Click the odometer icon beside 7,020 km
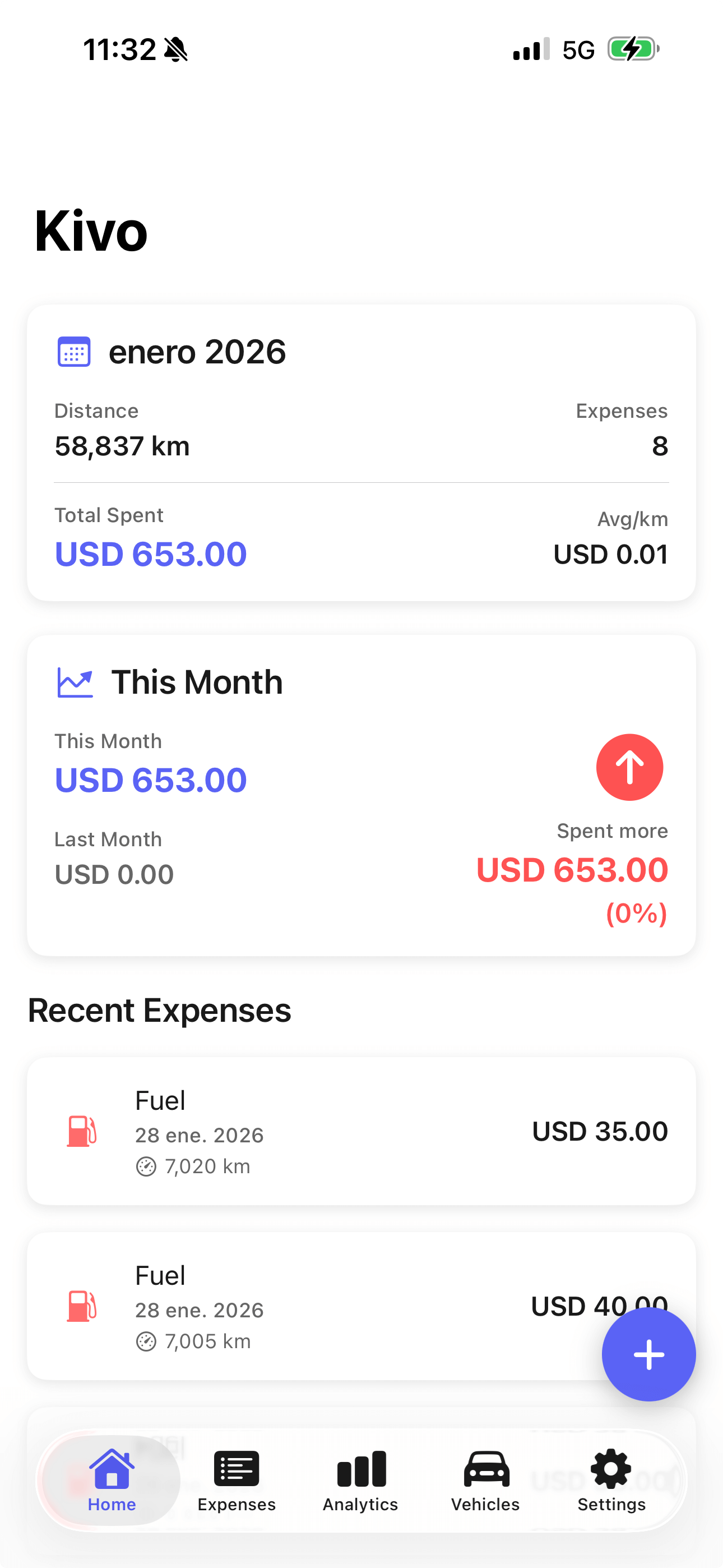723x1568 pixels. pyautogui.click(x=146, y=1166)
